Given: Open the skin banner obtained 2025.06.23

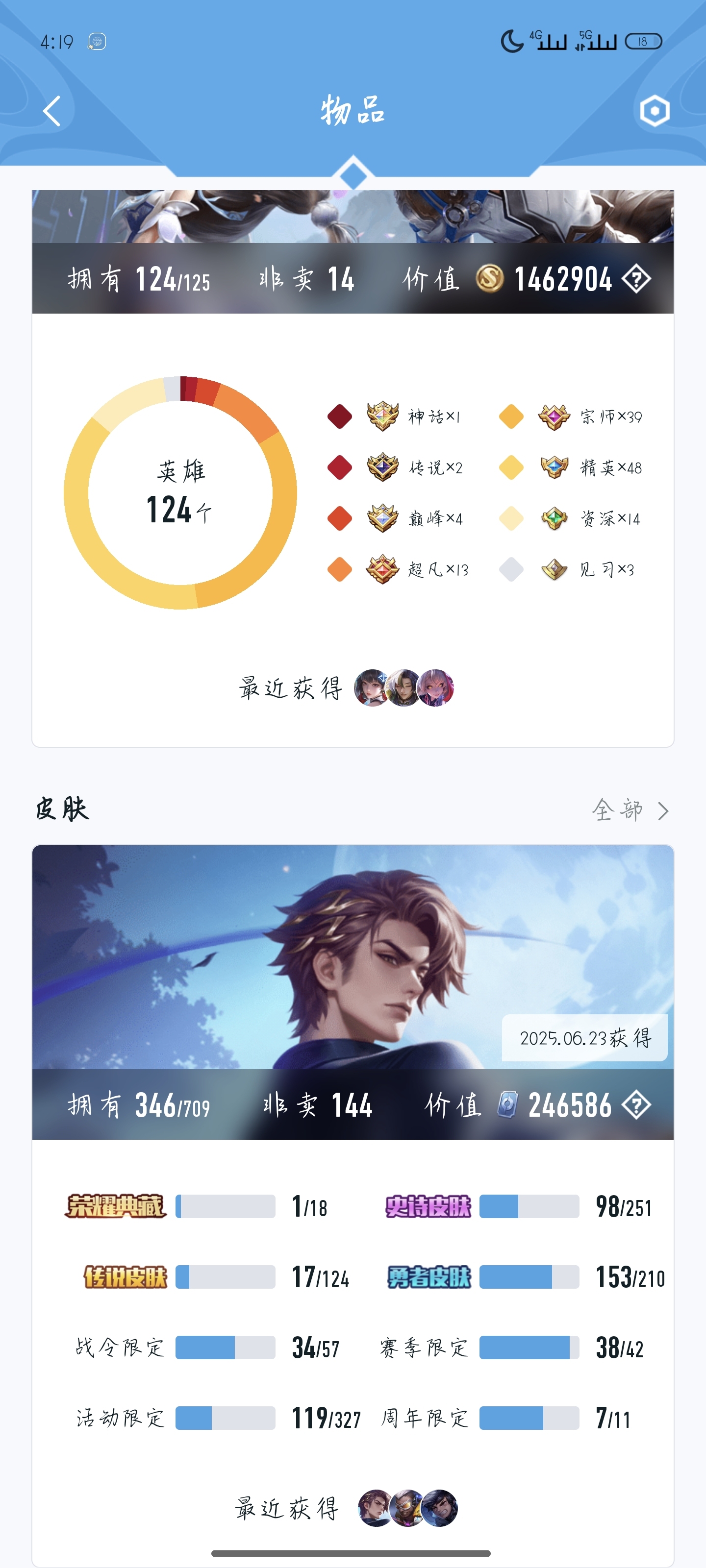Looking at the screenshot, I should [x=353, y=992].
